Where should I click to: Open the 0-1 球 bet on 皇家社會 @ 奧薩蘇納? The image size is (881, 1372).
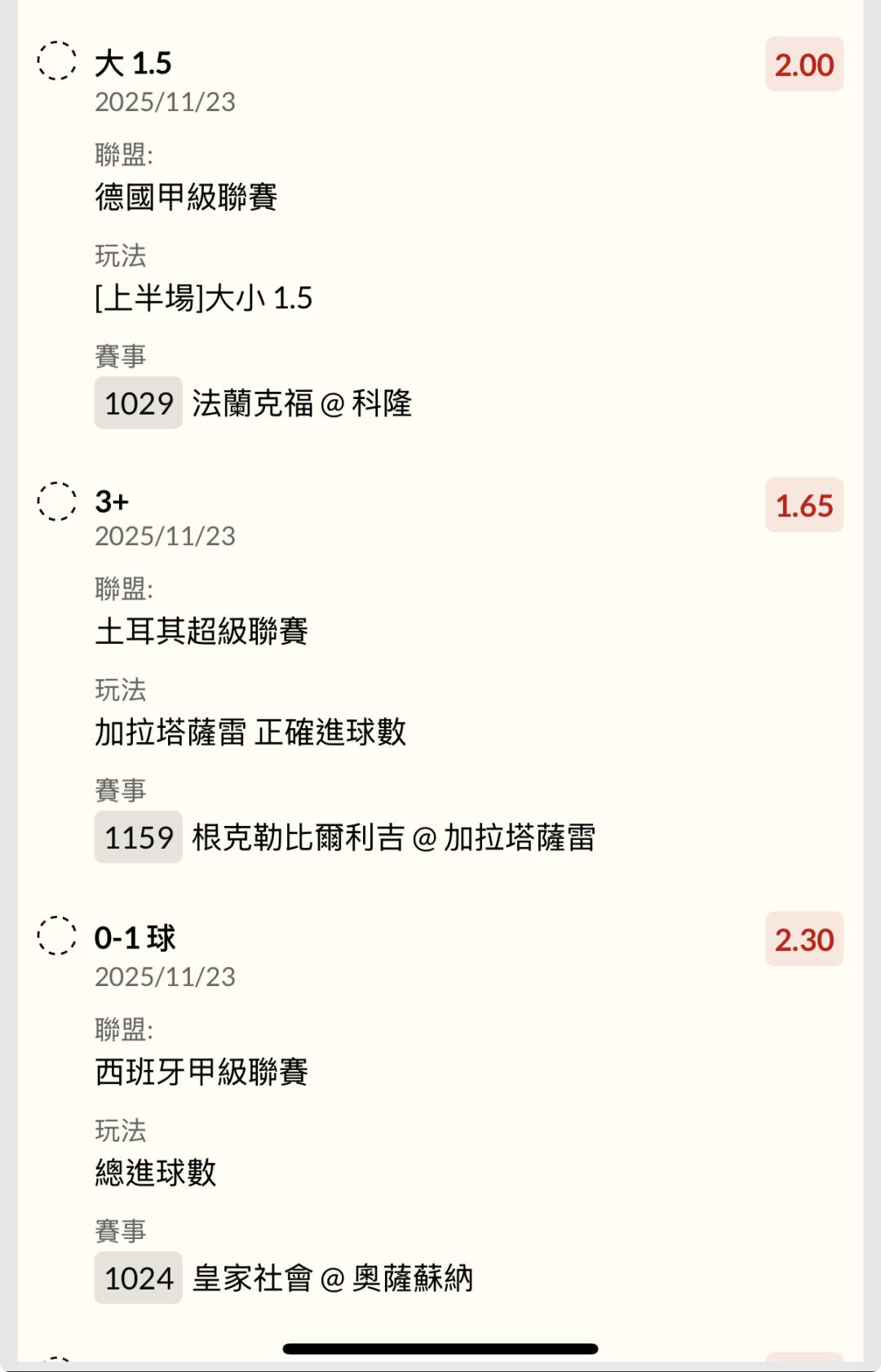[135, 938]
